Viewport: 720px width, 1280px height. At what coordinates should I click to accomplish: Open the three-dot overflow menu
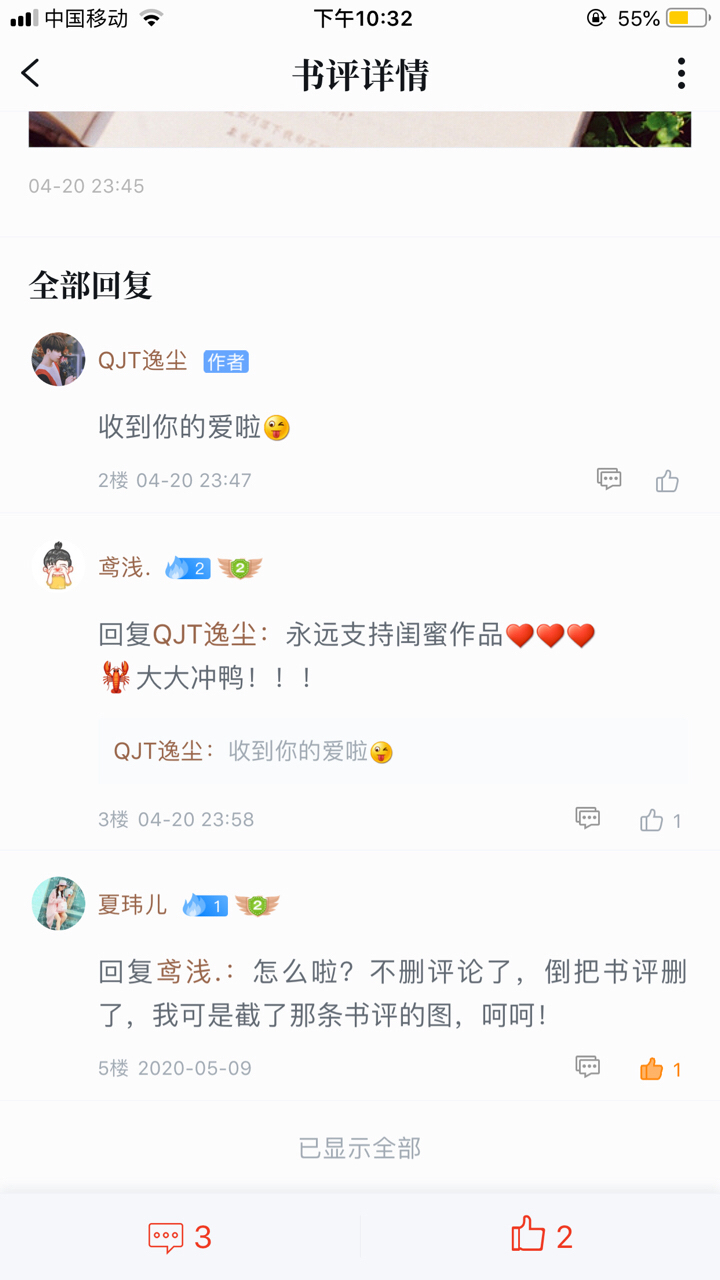click(681, 73)
